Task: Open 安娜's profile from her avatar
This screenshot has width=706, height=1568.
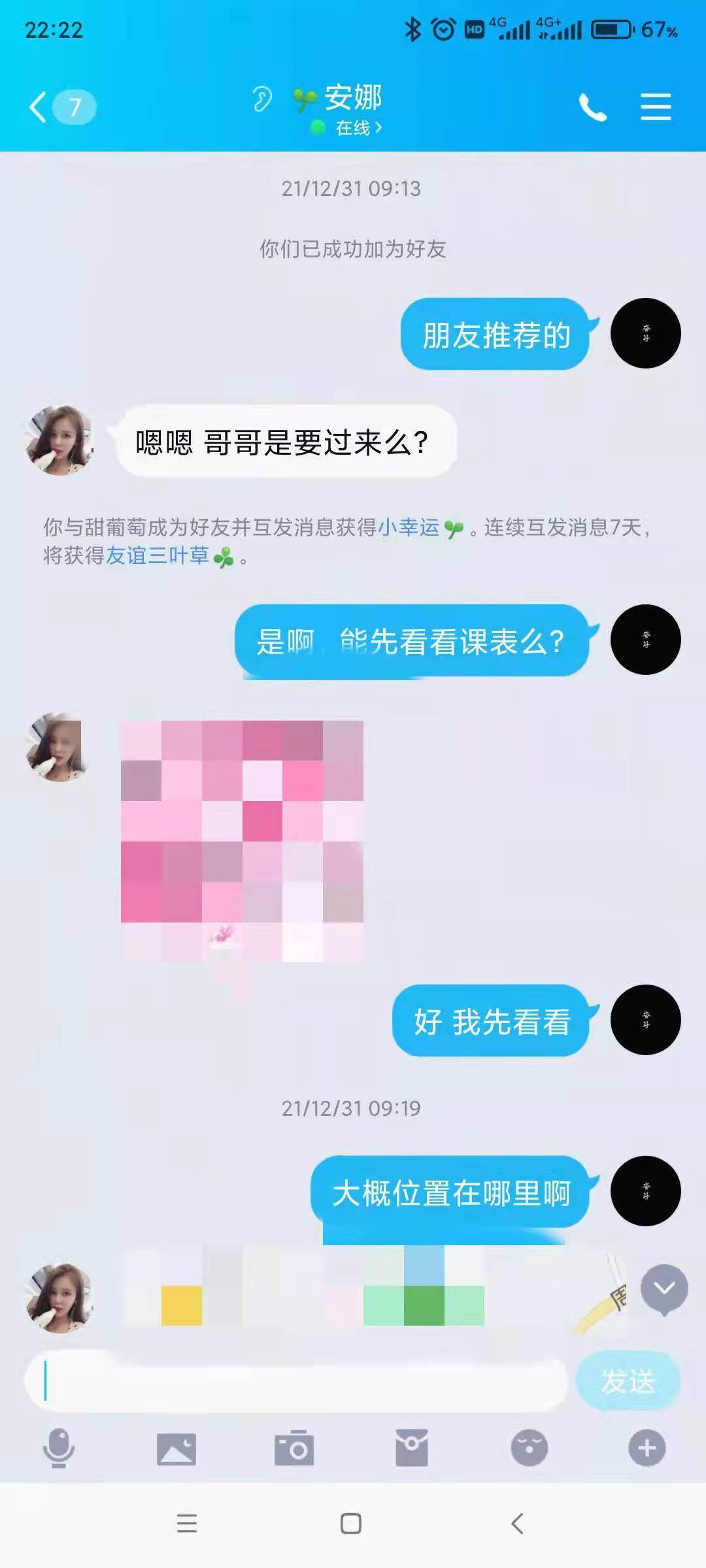Action: click(x=59, y=440)
